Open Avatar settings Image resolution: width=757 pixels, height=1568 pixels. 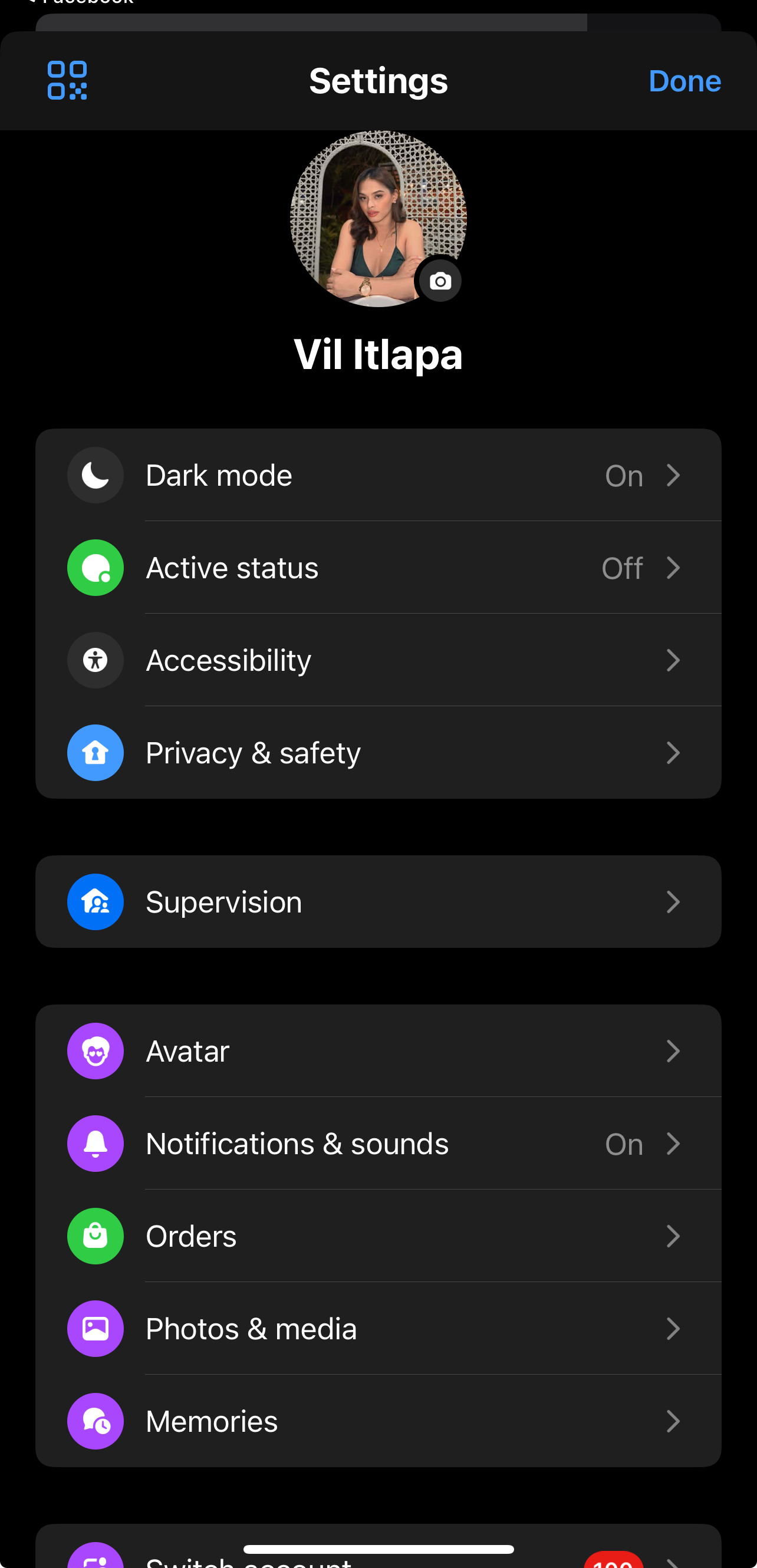pyautogui.click(x=378, y=1050)
